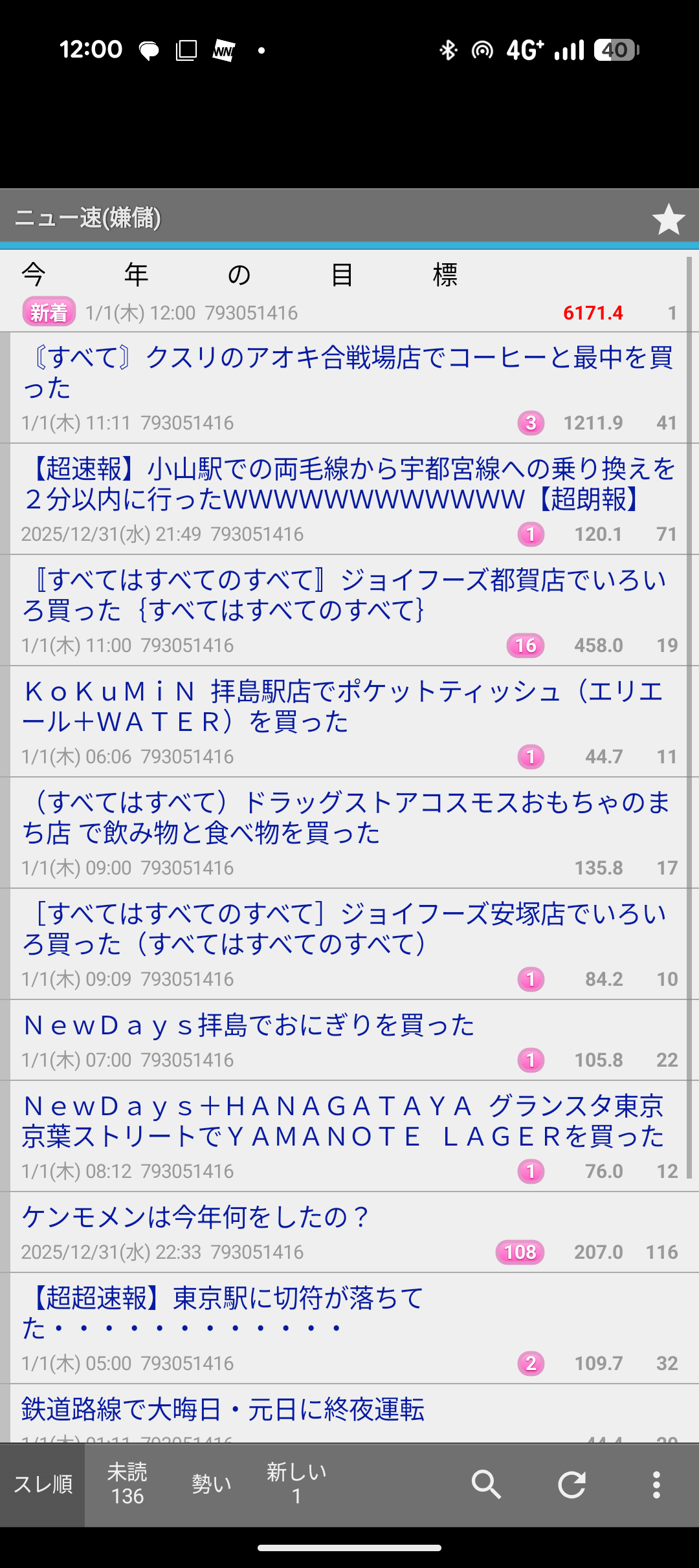Switch to the 未読 136 sort
This screenshot has width=699, height=1568.
pyautogui.click(x=128, y=1484)
